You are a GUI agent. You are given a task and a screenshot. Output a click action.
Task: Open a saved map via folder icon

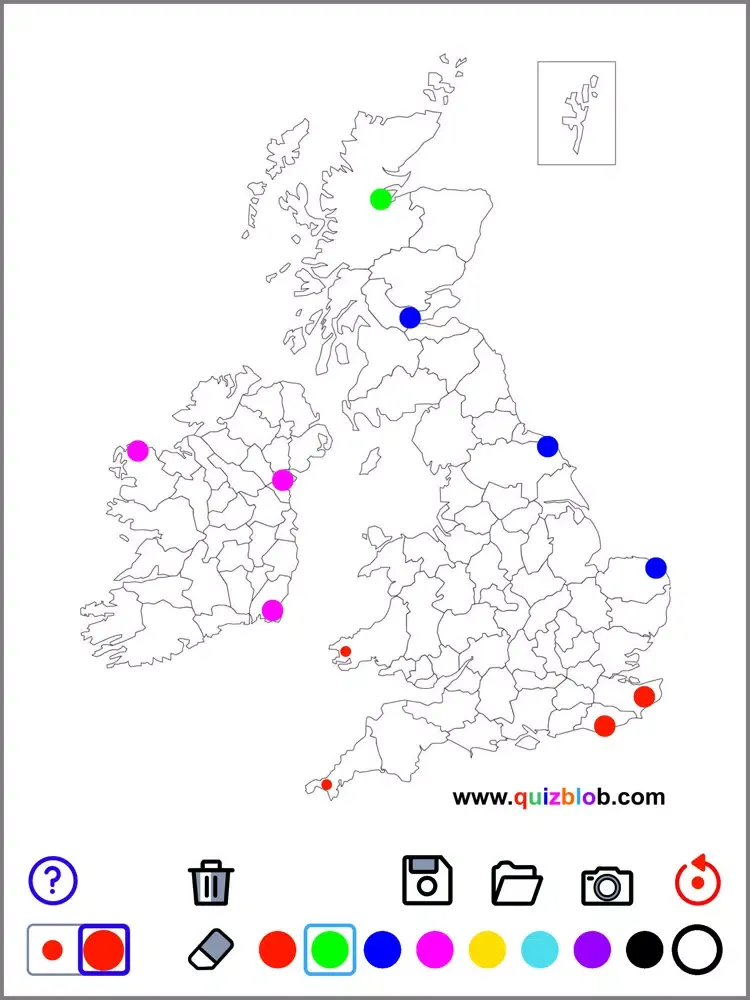tap(517, 883)
